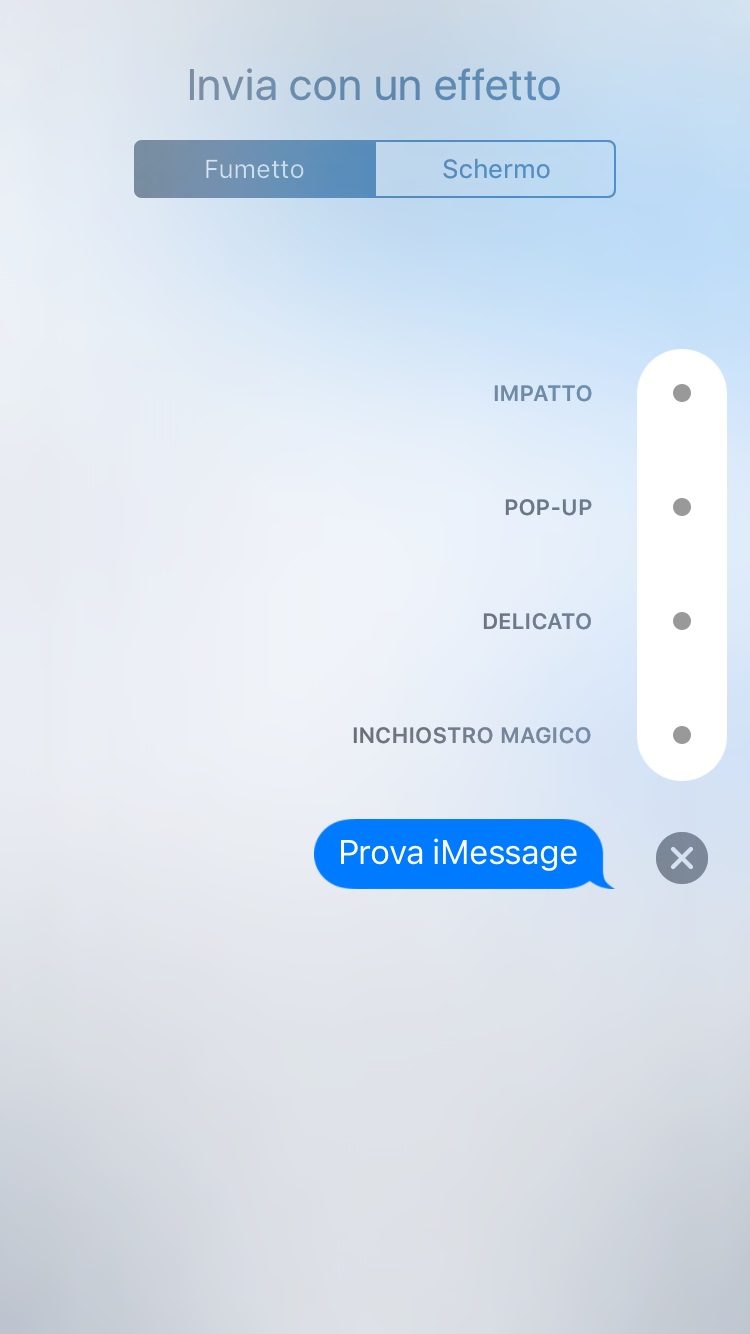Screen dimensions: 750x1334
Task: Choose the Impatto effect dot
Action: [x=682, y=393]
